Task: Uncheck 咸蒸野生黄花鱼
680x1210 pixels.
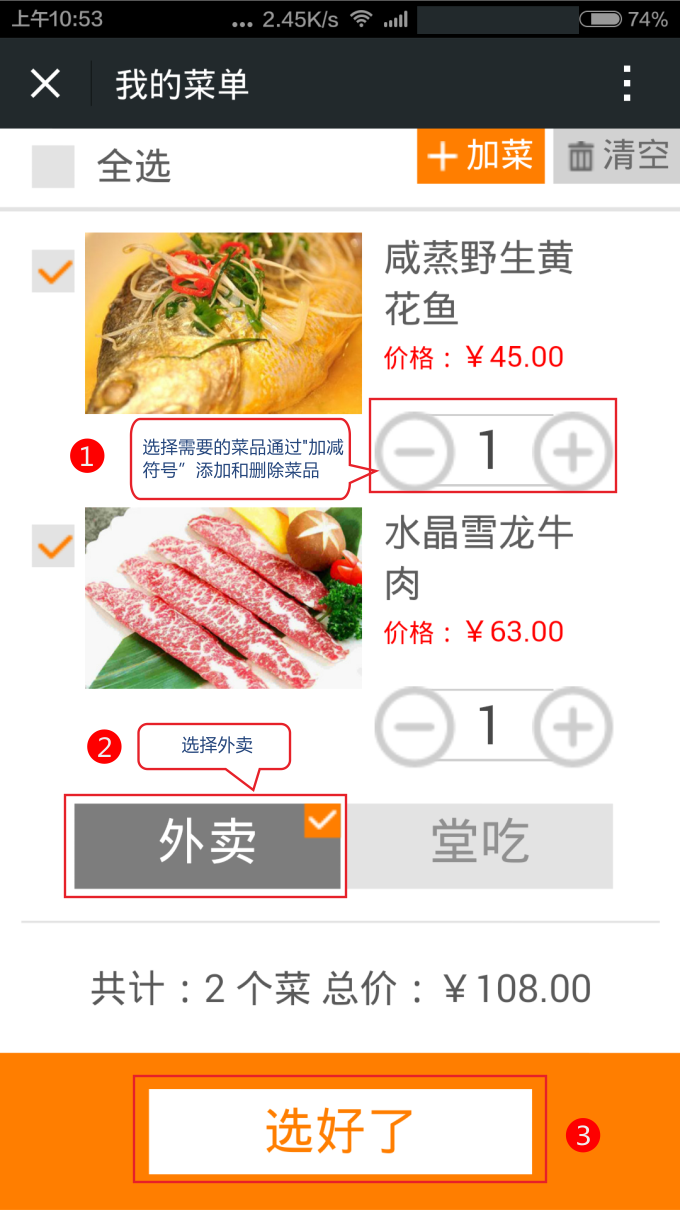Action: pos(53,271)
